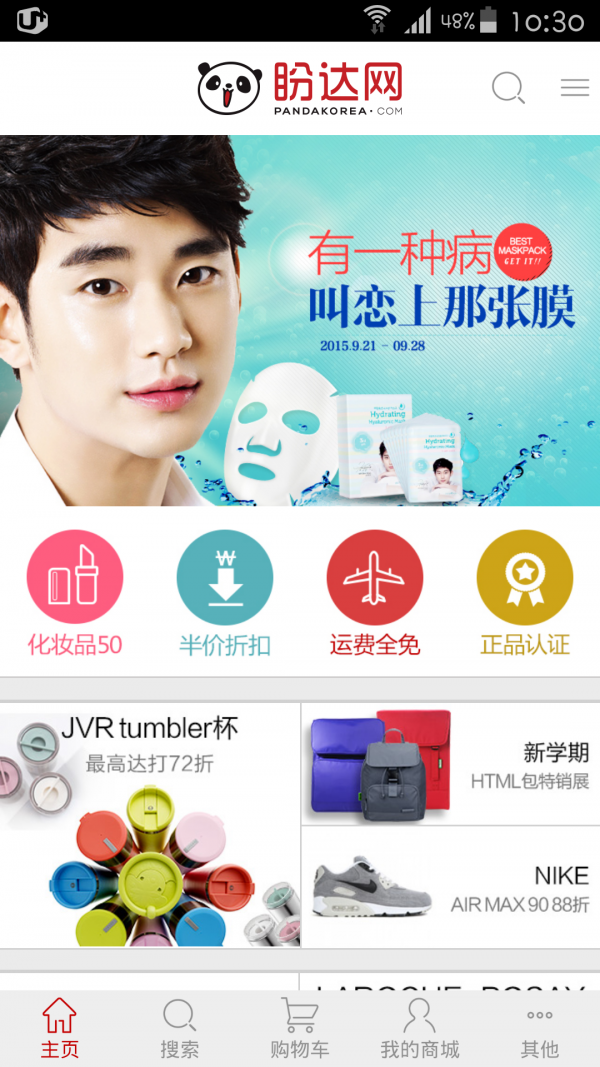Go to the 购物车 tab
This screenshot has width=600, height=1067.
tap(300, 1028)
